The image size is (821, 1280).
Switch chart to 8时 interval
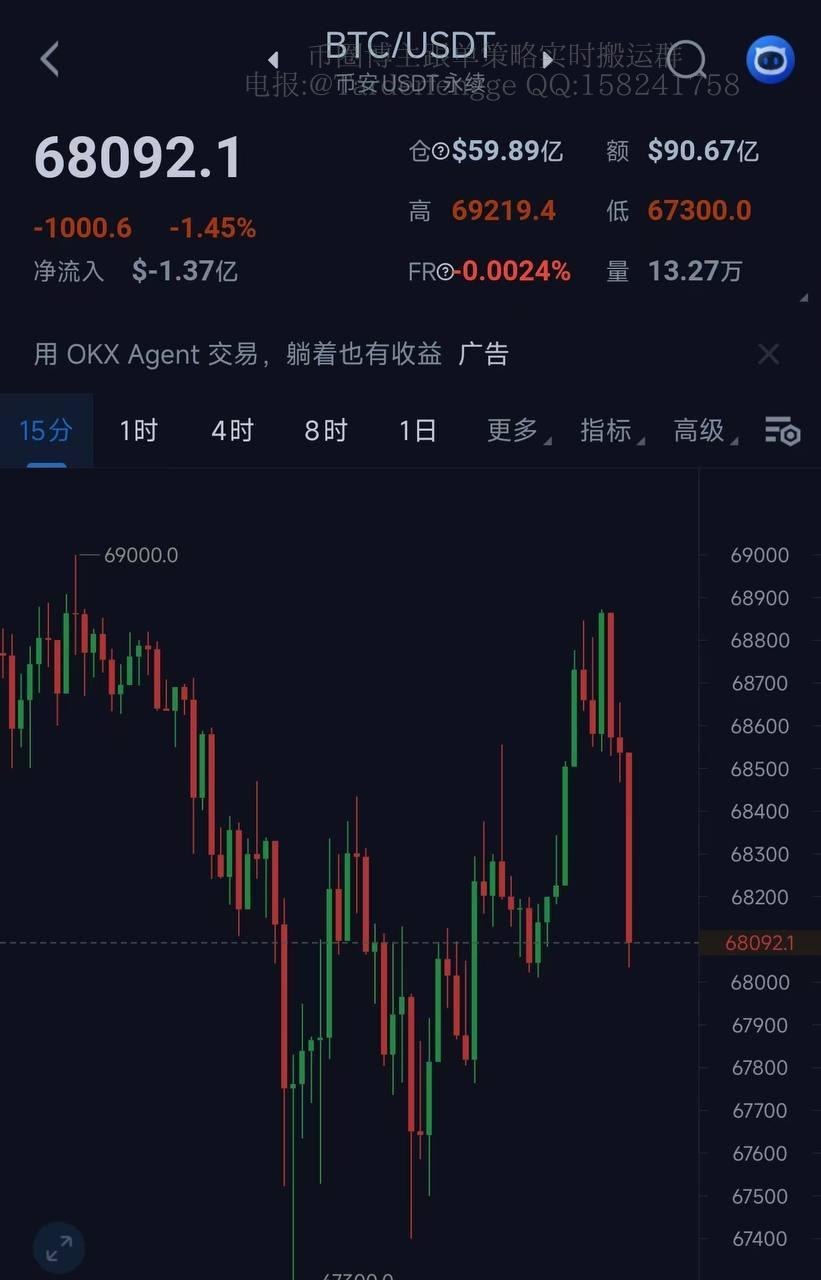point(325,431)
